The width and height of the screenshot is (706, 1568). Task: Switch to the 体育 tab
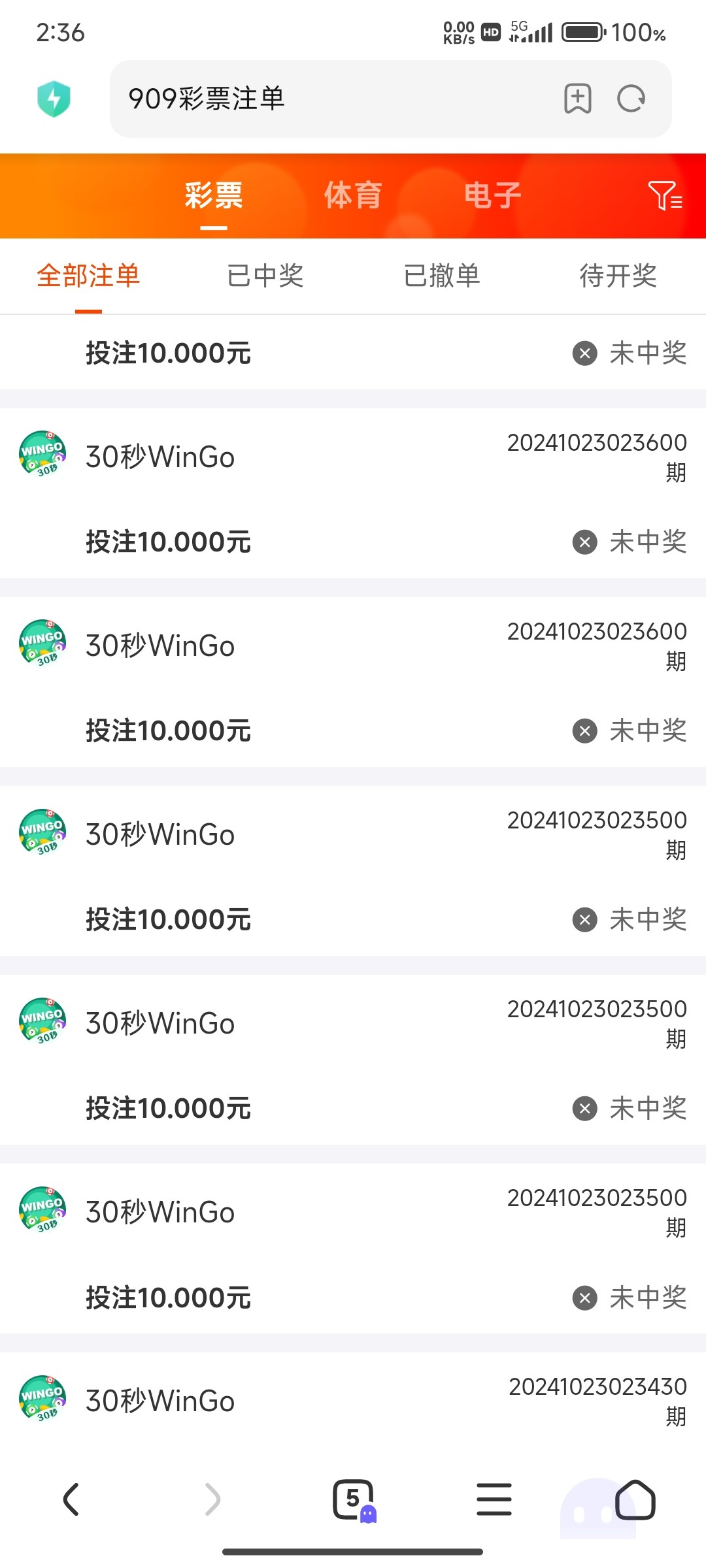tap(353, 195)
